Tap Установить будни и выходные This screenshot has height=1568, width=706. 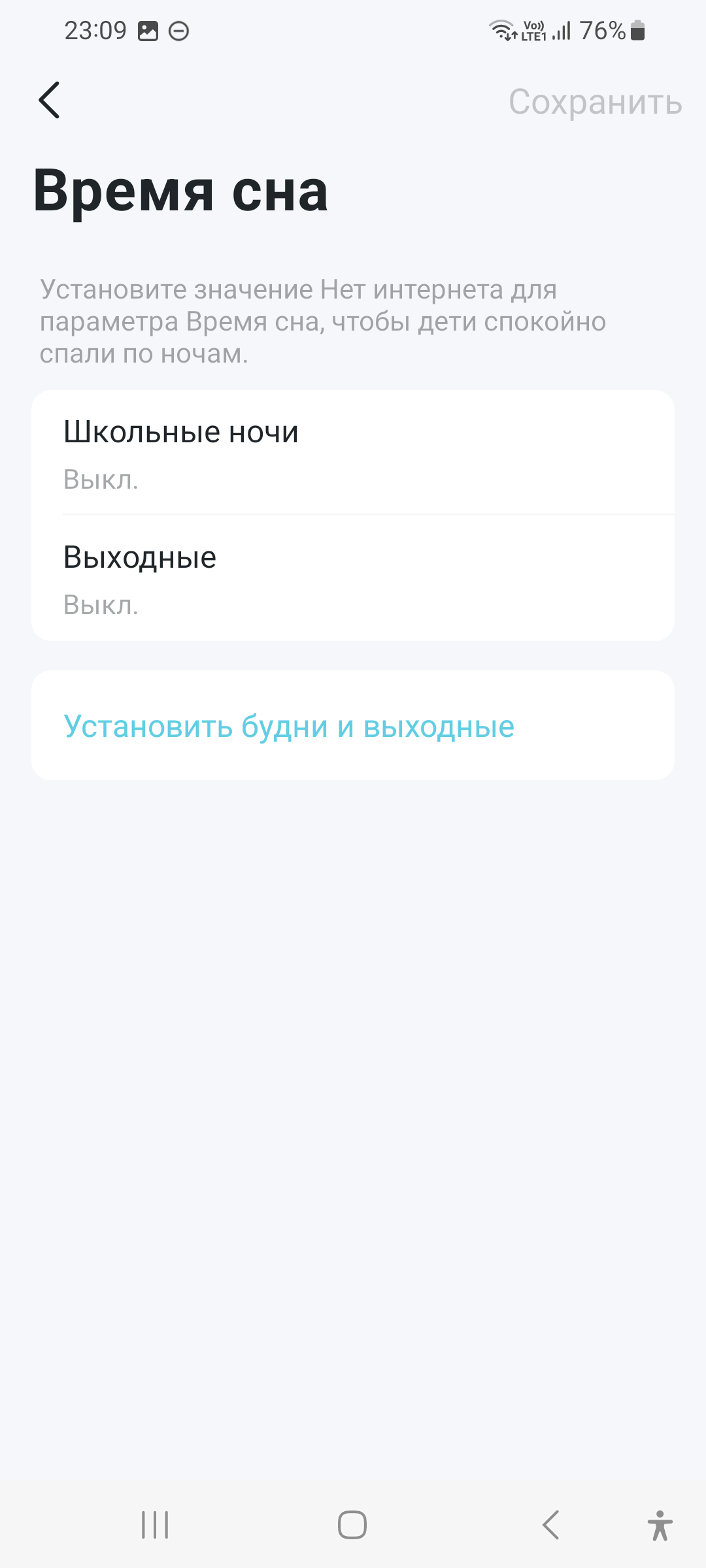point(289,726)
